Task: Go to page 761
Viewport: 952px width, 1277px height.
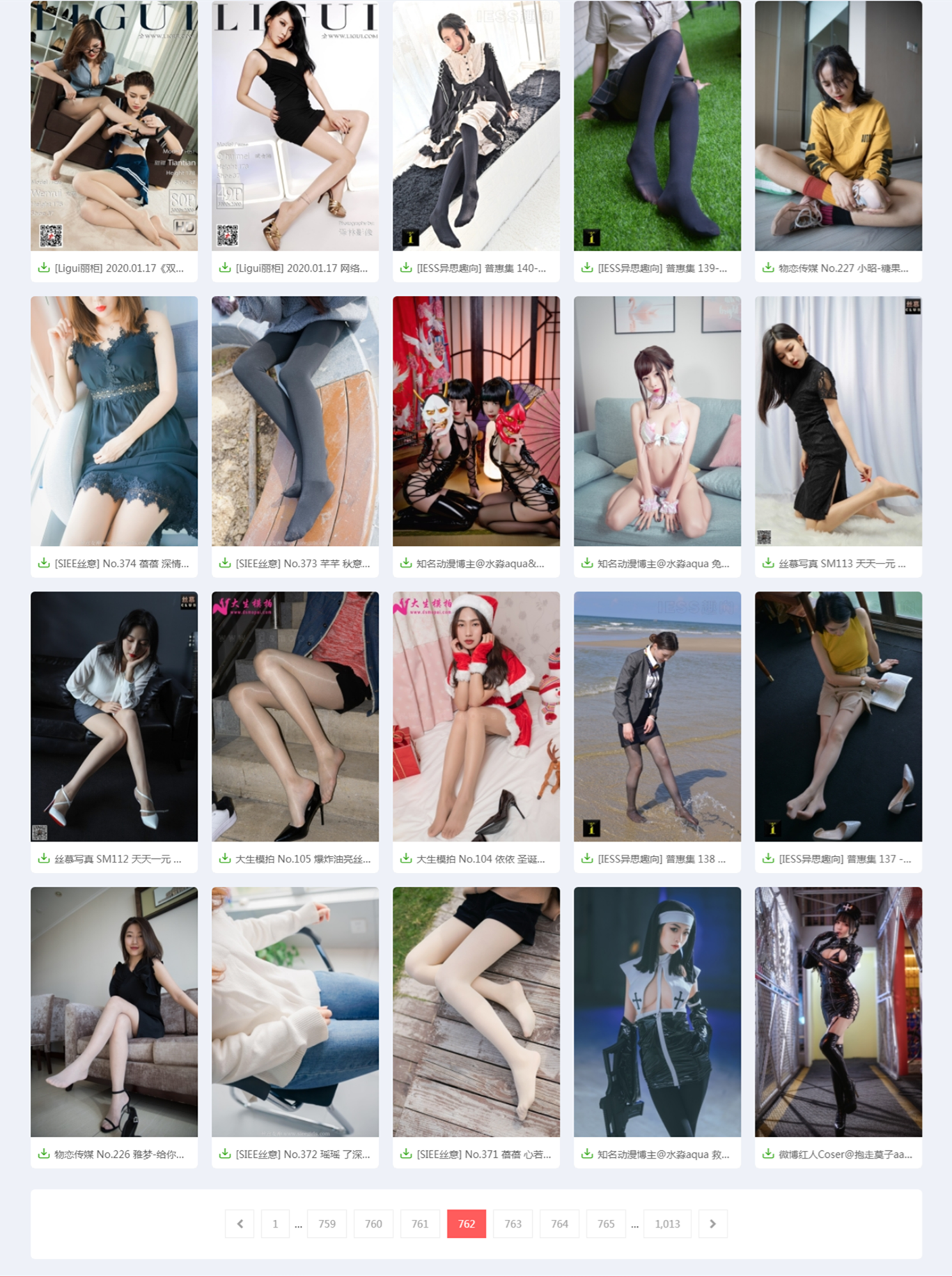Action: tap(420, 1224)
